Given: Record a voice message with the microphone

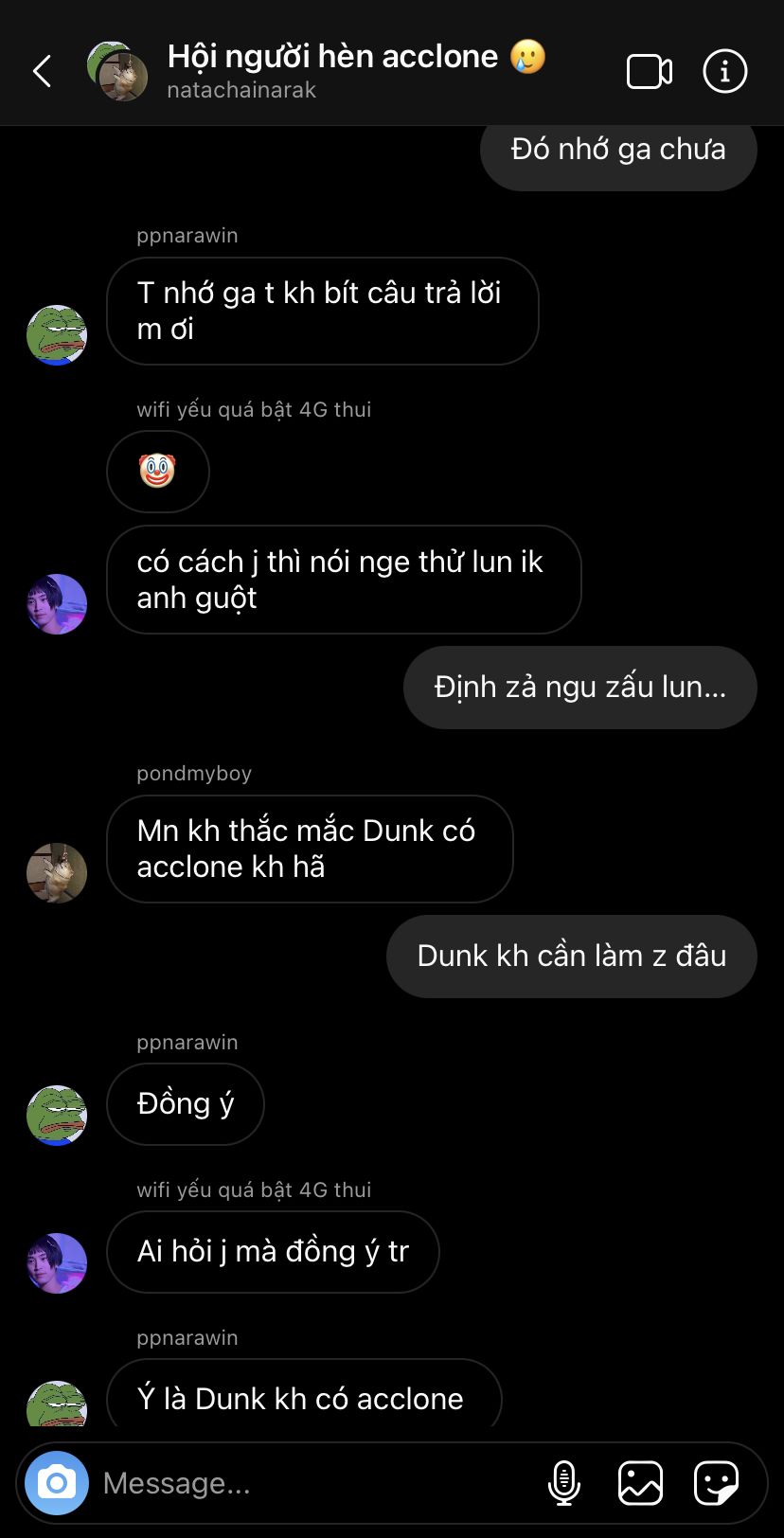Looking at the screenshot, I should (x=564, y=1483).
